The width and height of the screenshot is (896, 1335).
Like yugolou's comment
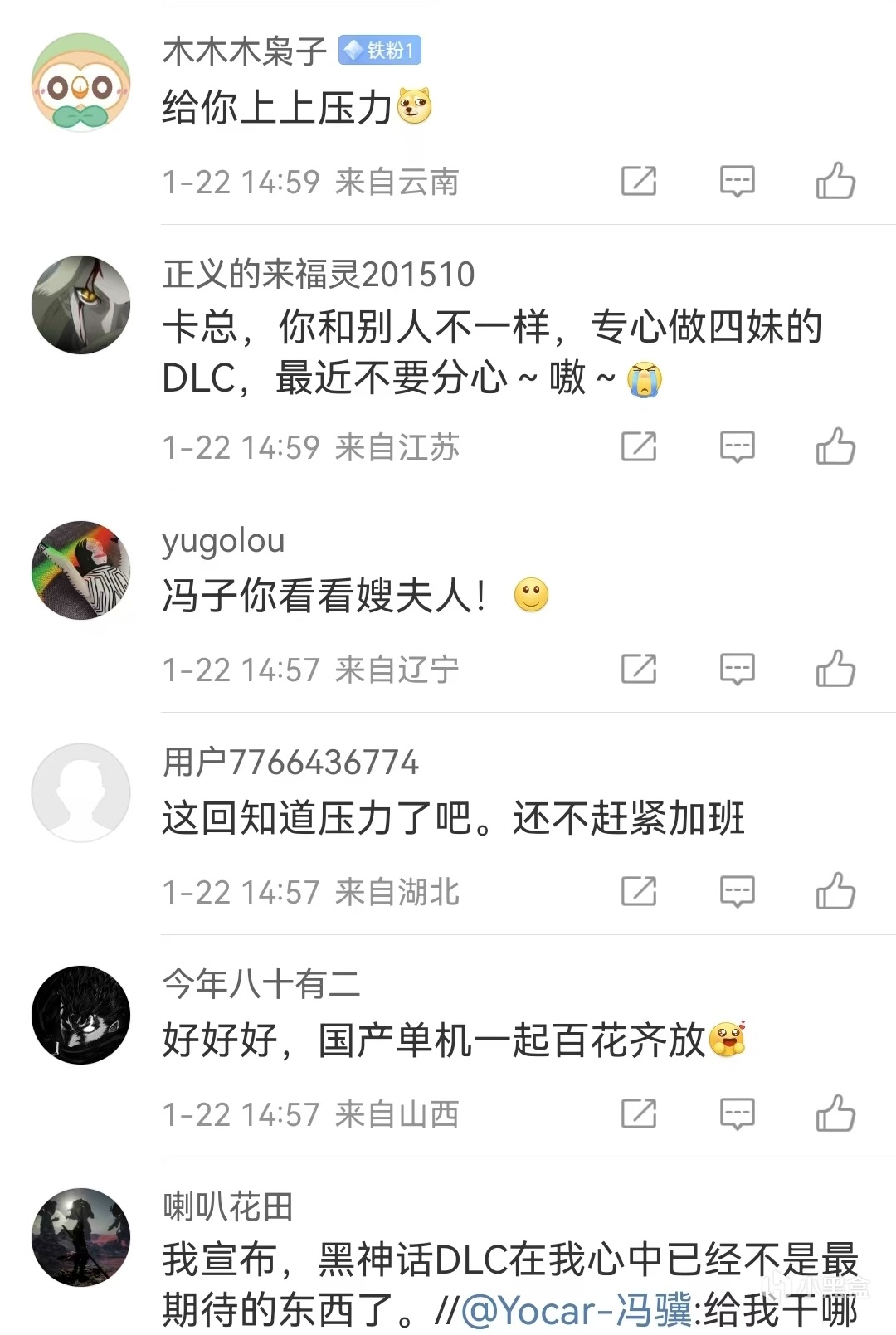[835, 669]
